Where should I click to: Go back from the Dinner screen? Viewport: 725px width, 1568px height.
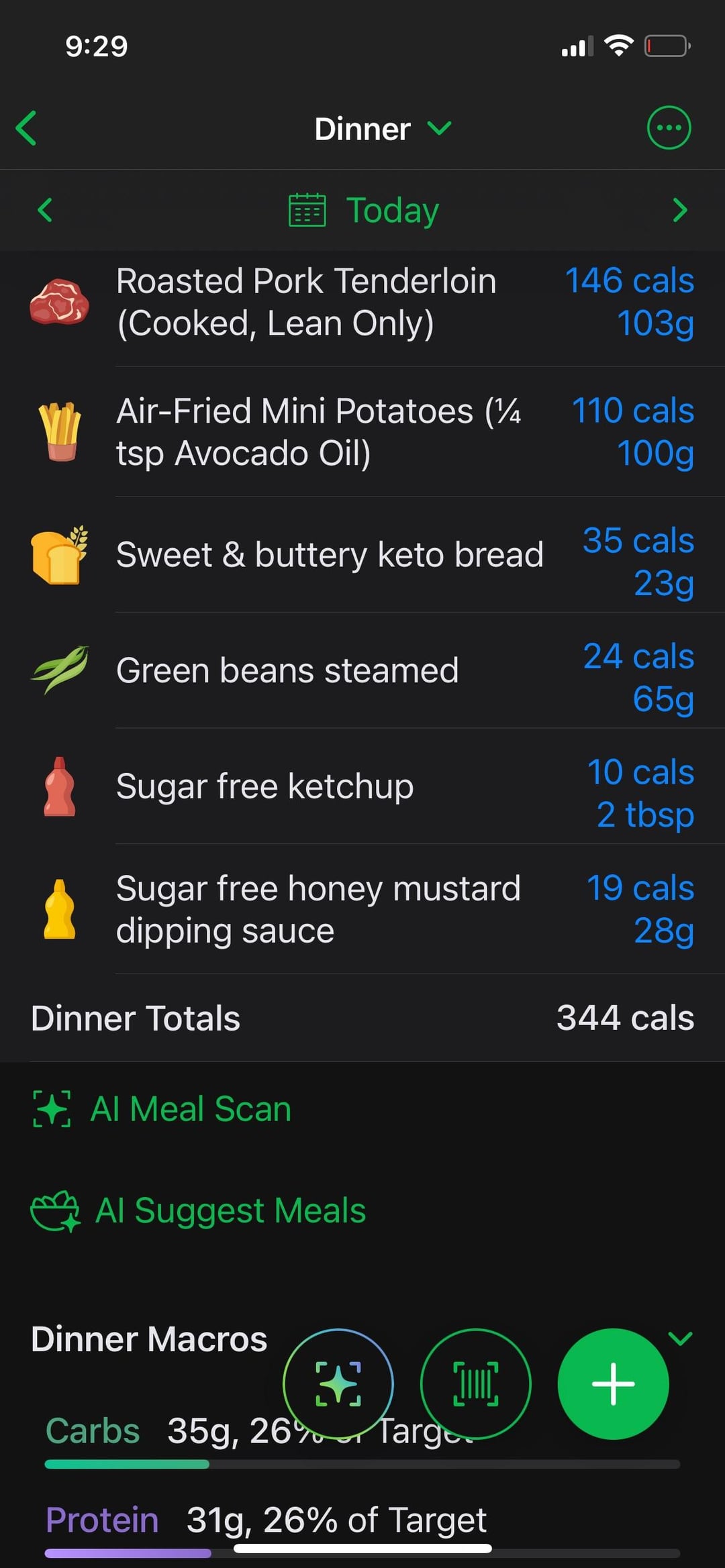pyautogui.click(x=27, y=128)
